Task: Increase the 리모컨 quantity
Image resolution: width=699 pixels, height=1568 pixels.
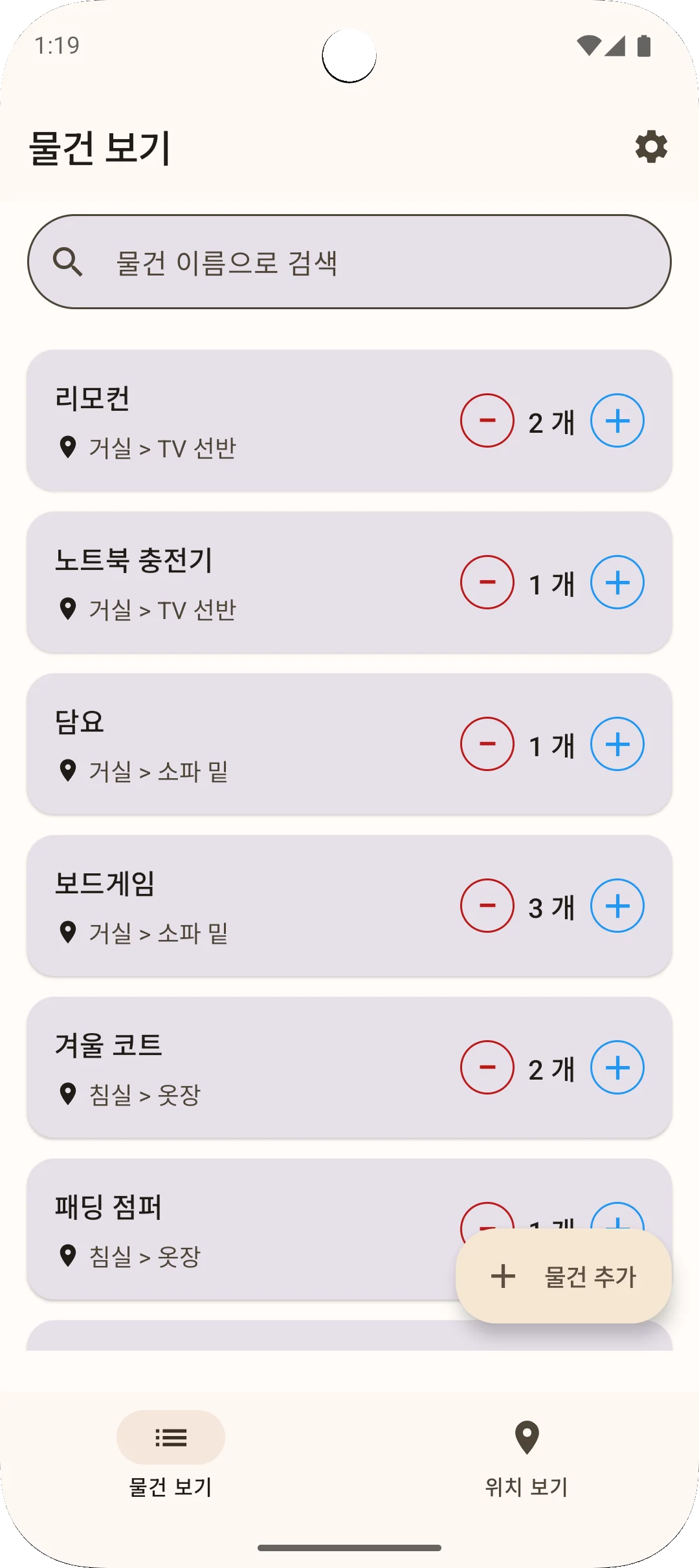Action: [x=617, y=421]
